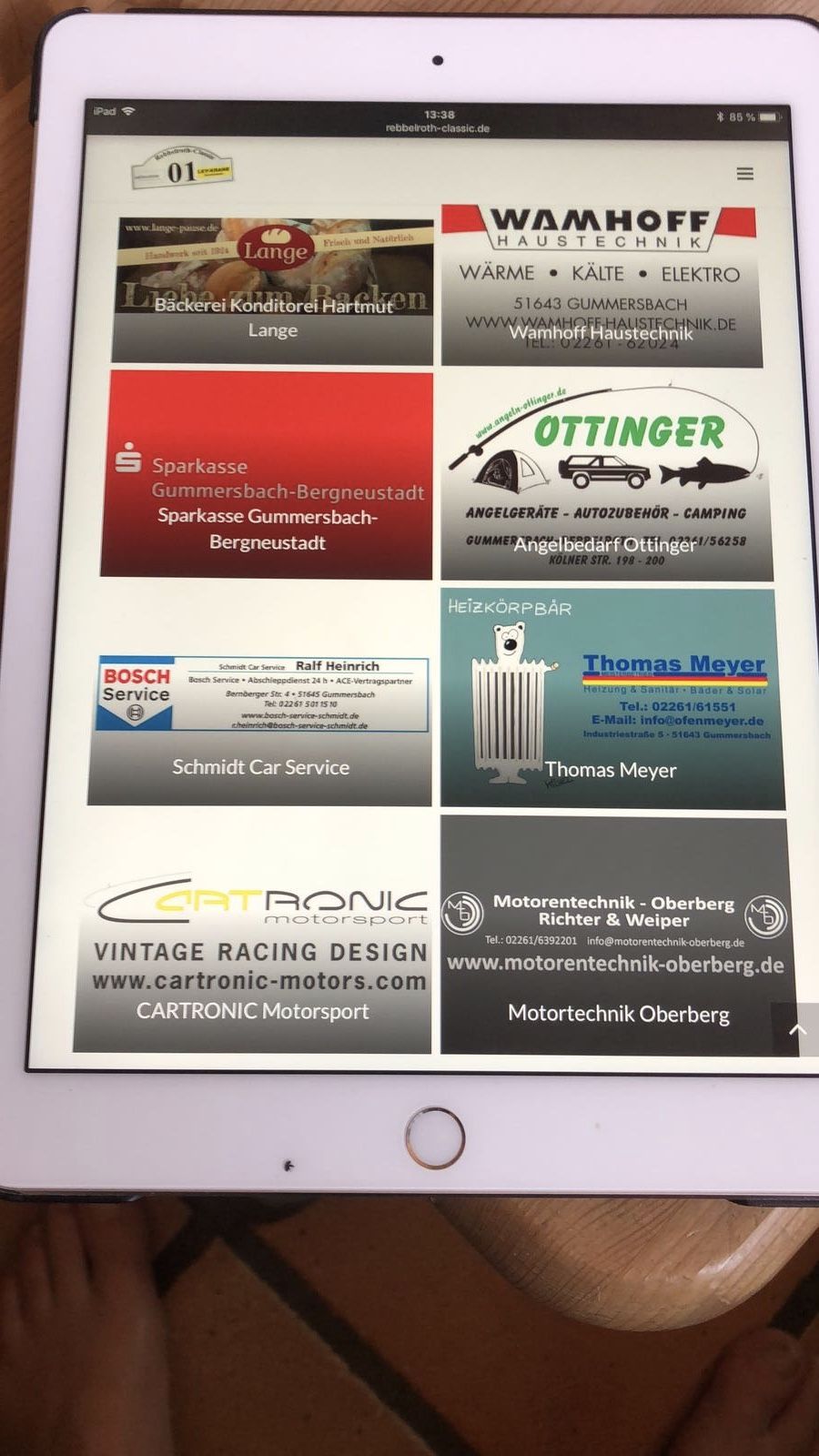Tap the rebbelroth-classic.de address bar
Screen dimensions: 819x1456
tap(438, 128)
